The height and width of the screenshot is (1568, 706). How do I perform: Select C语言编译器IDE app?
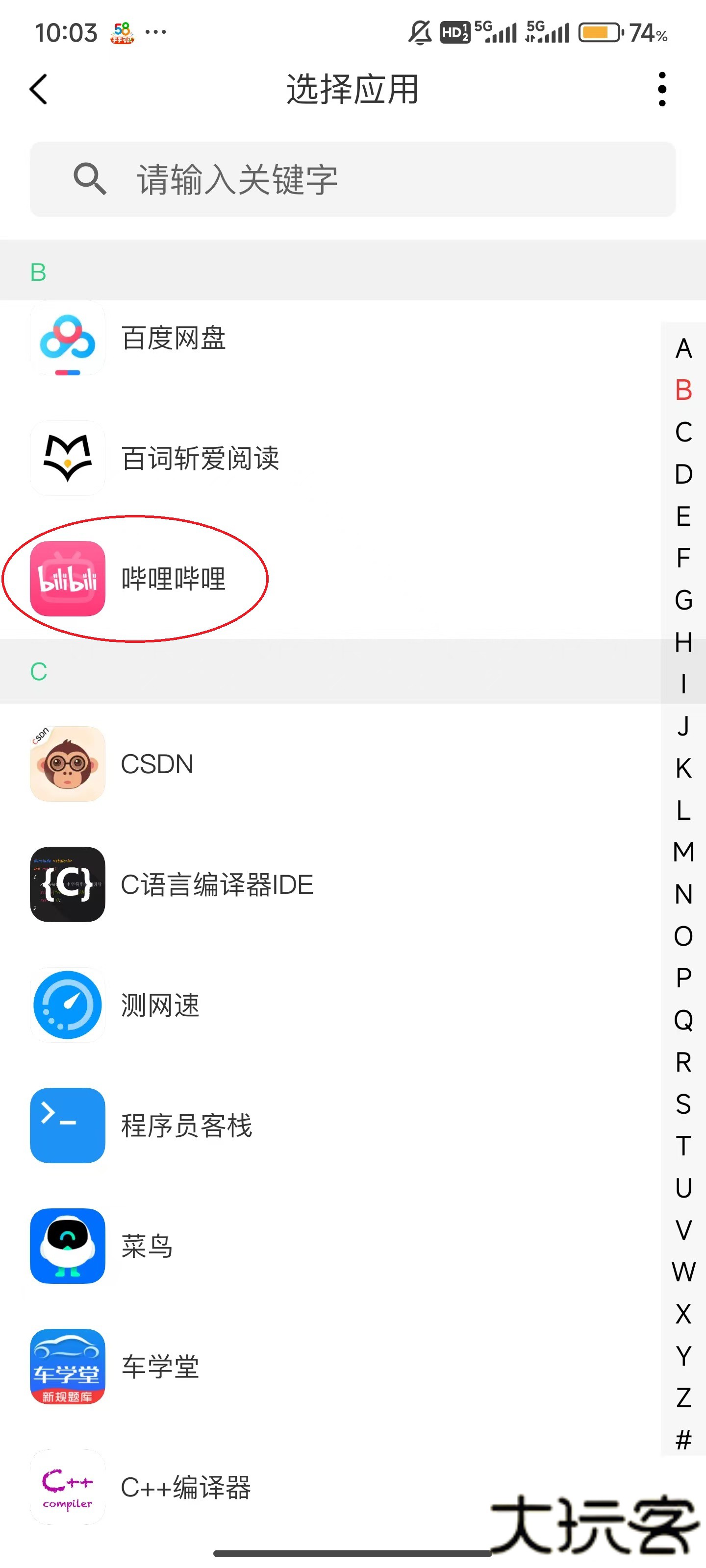click(217, 884)
